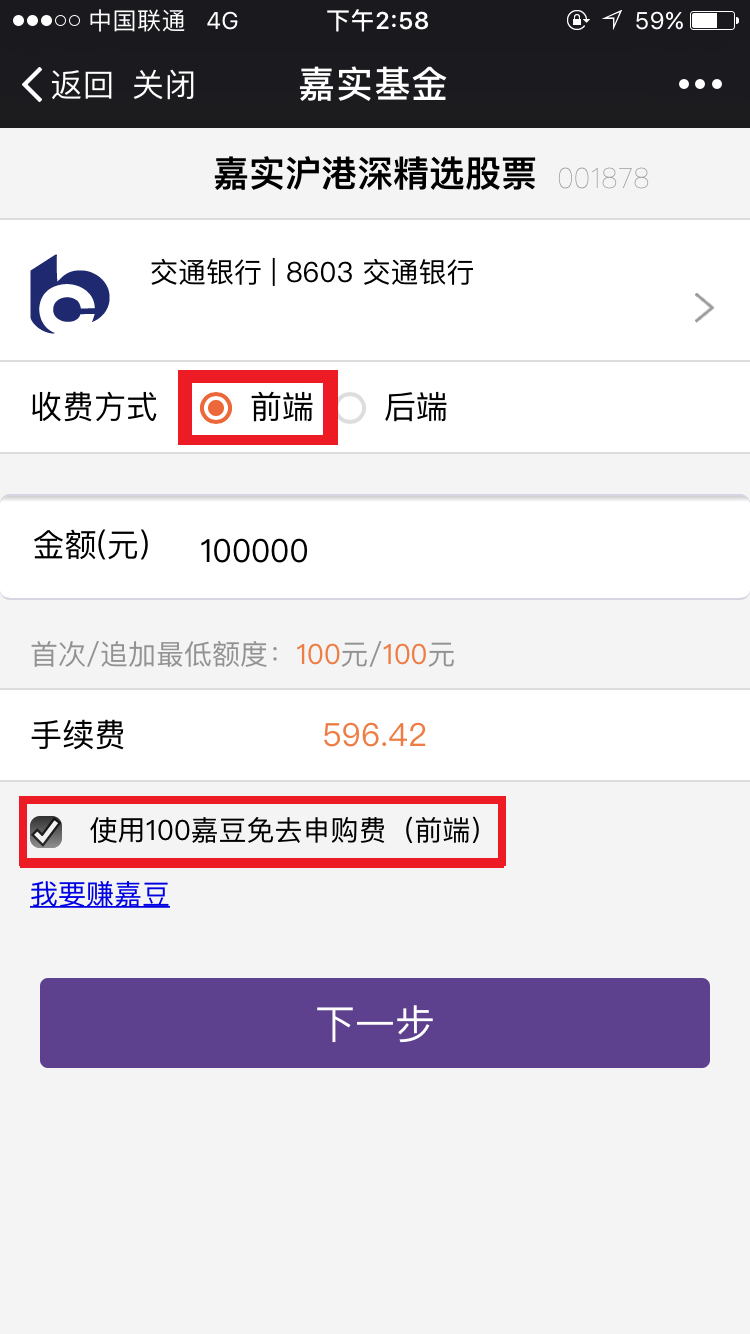The image size is (750, 1334).
Task: Open the 我要赚嘉豆 link
Action: pyautogui.click(x=100, y=894)
